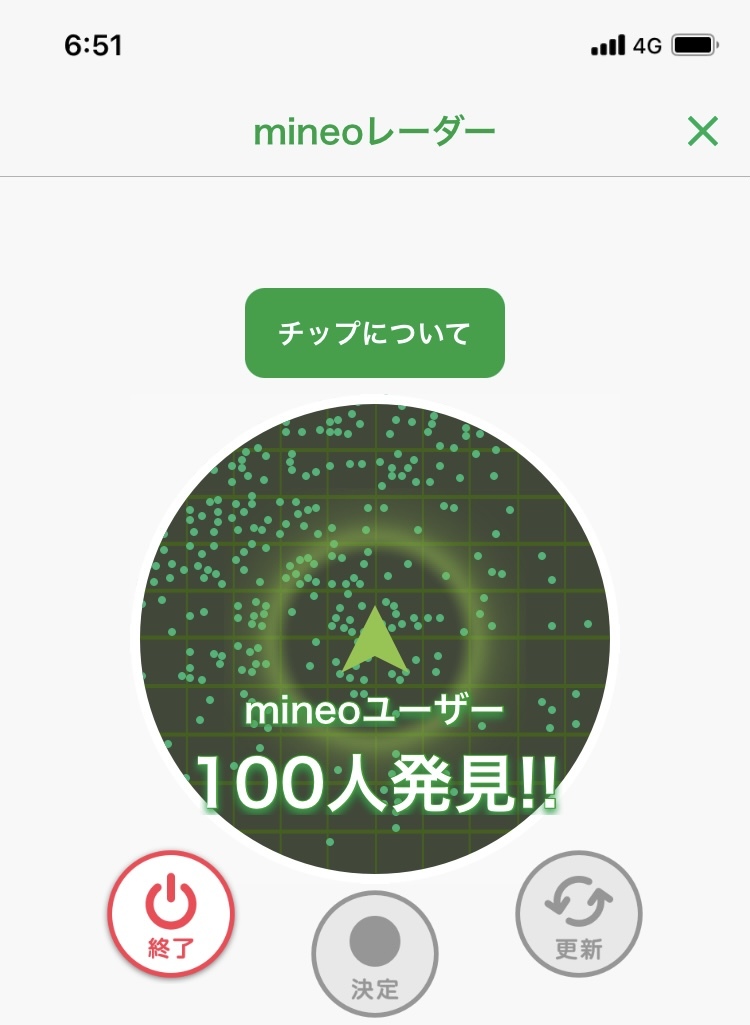Tap the red 終了 power button
The height and width of the screenshot is (1025, 750).
[171, 914]
